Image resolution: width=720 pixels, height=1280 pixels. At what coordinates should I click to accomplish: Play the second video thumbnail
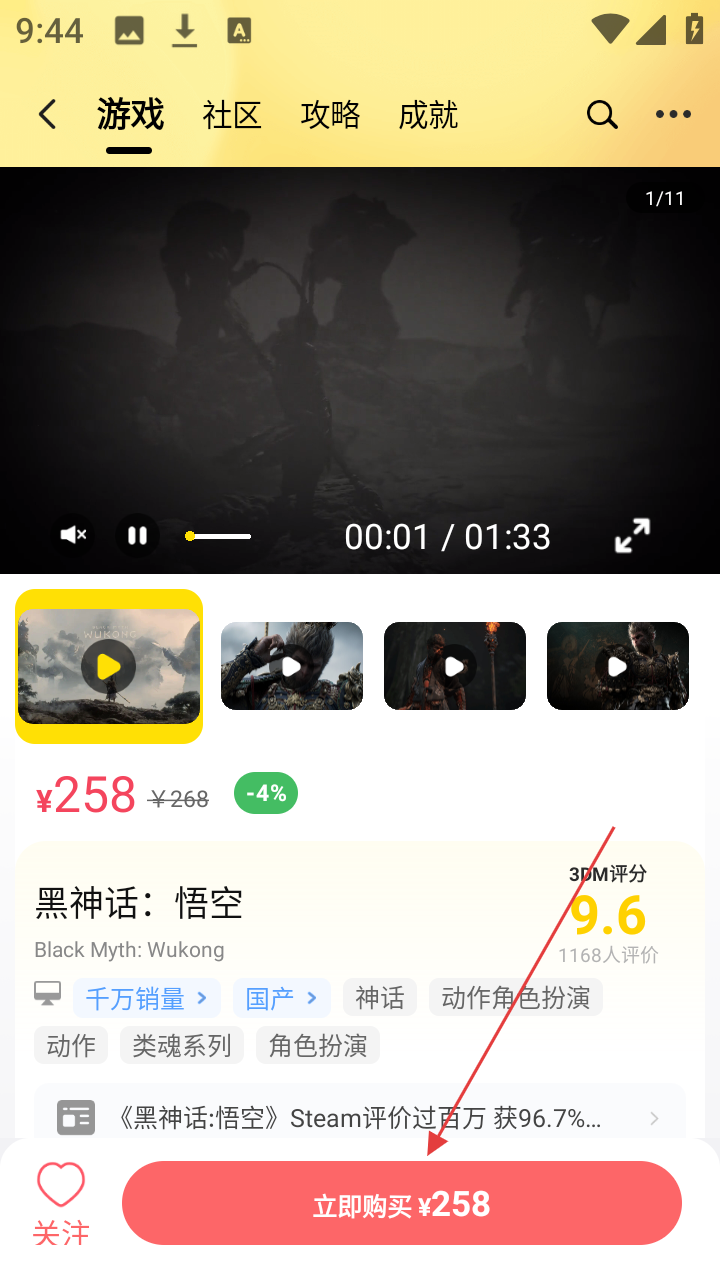click(291, 666)
